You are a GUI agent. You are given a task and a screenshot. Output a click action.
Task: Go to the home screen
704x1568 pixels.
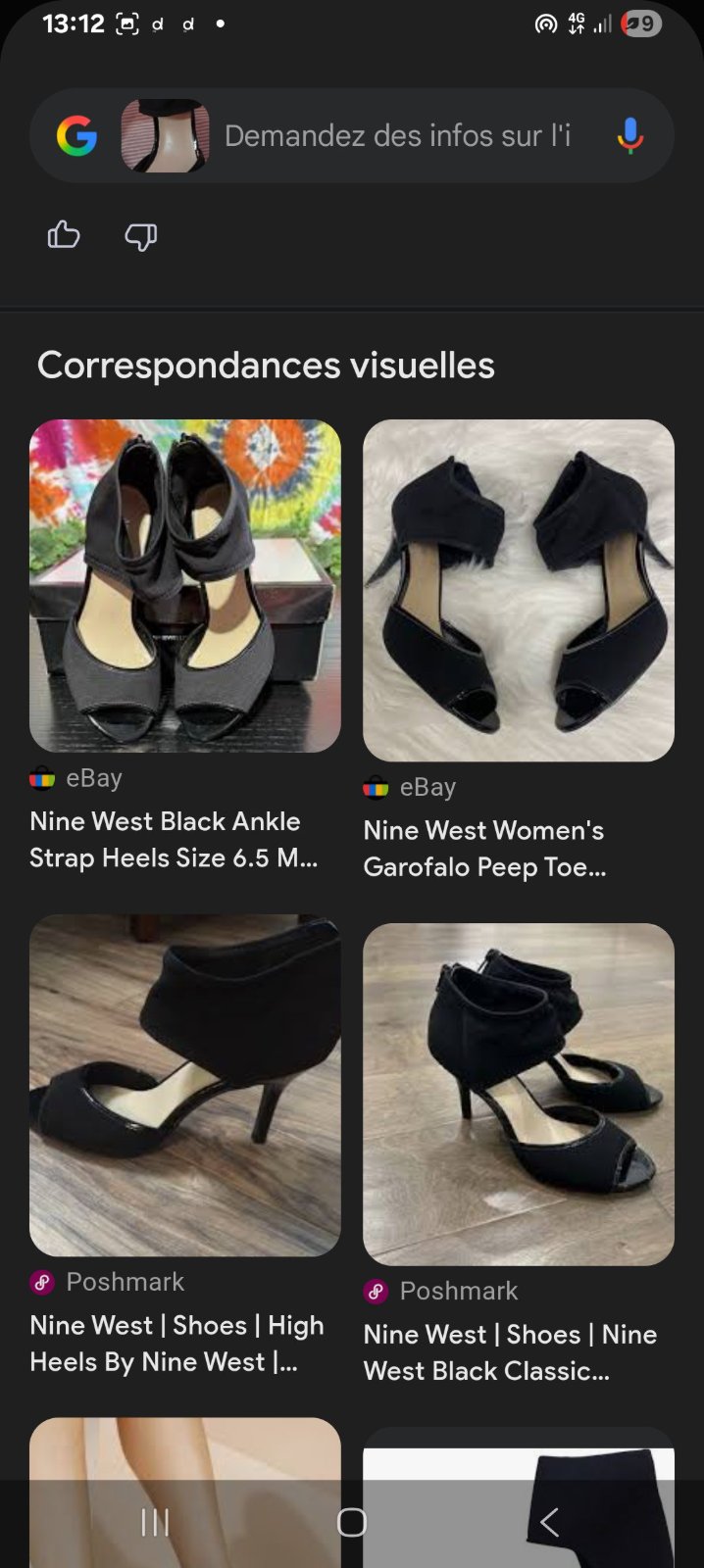[352, 1522]
